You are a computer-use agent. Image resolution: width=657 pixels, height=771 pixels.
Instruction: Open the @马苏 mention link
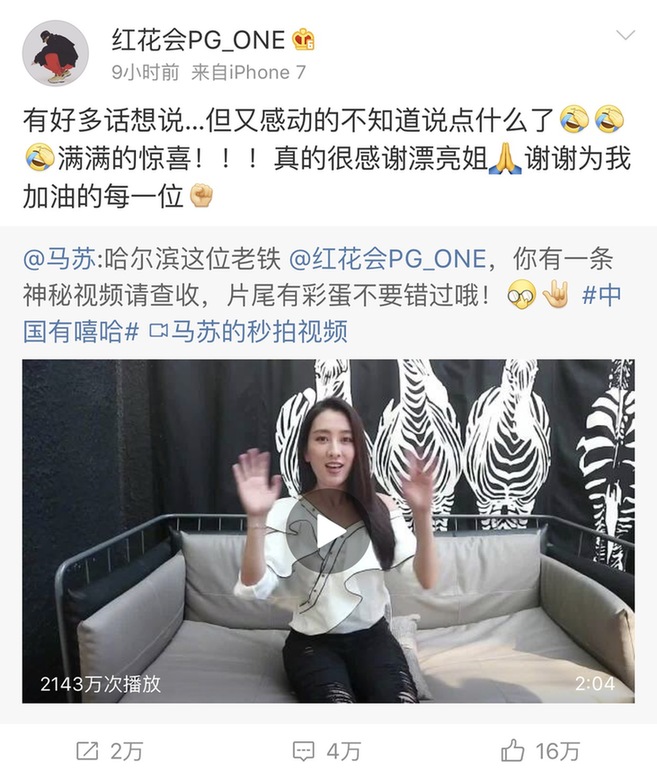(52, 259)
